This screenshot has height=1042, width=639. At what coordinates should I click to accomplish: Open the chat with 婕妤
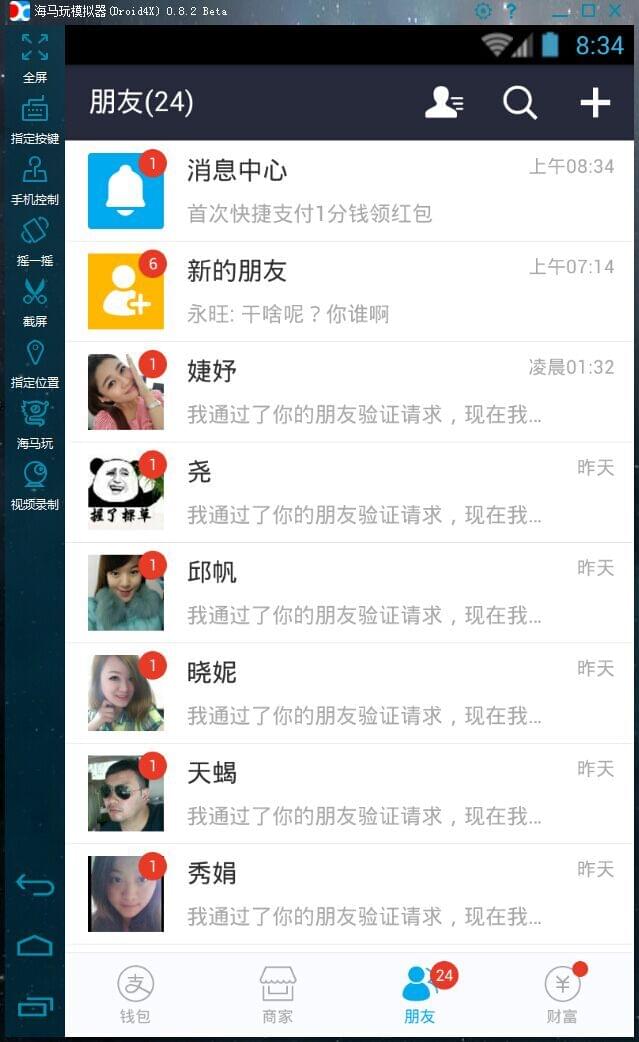pos(349,392)
